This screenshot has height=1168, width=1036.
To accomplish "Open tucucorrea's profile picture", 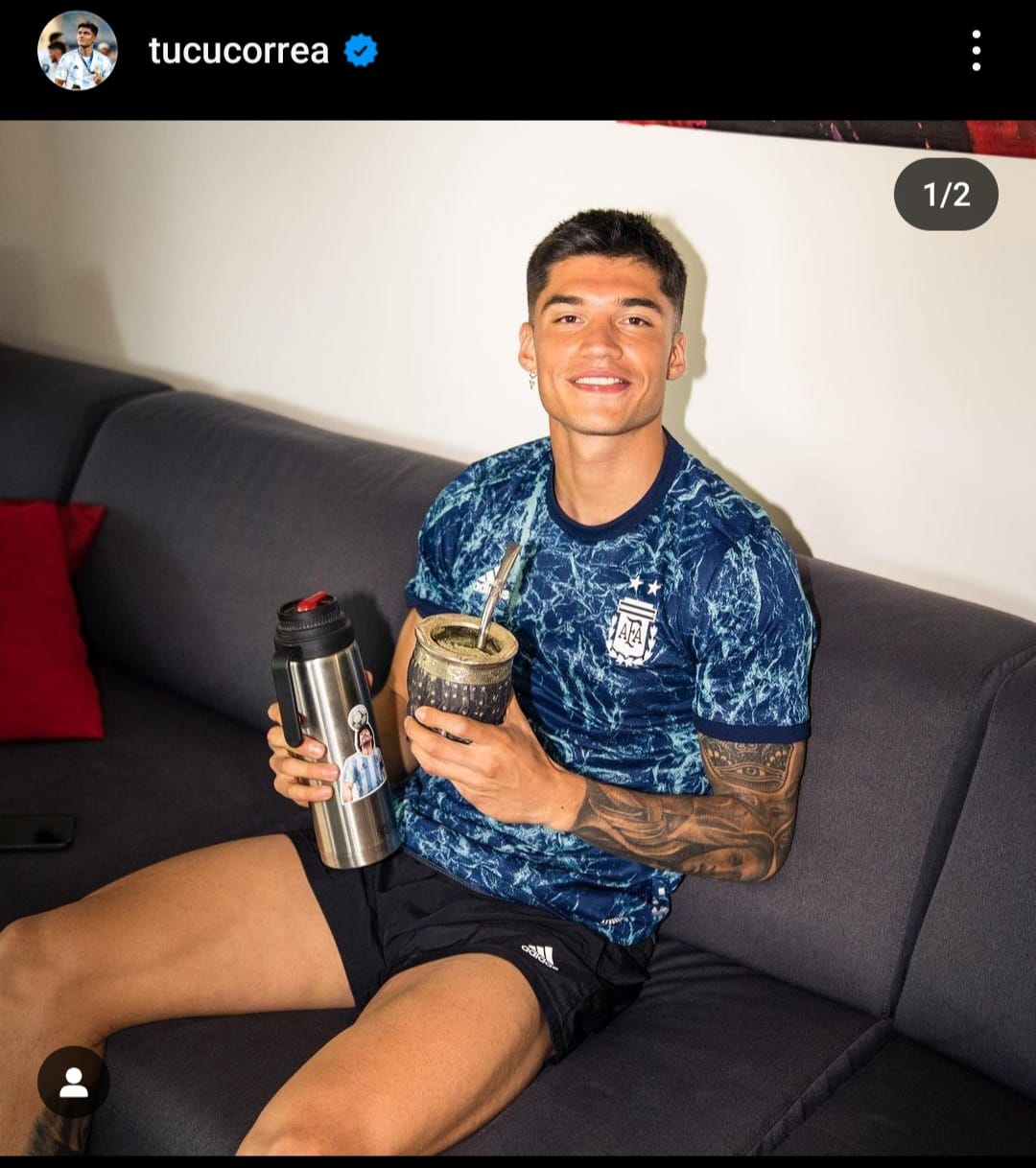I will pos(77,51).
